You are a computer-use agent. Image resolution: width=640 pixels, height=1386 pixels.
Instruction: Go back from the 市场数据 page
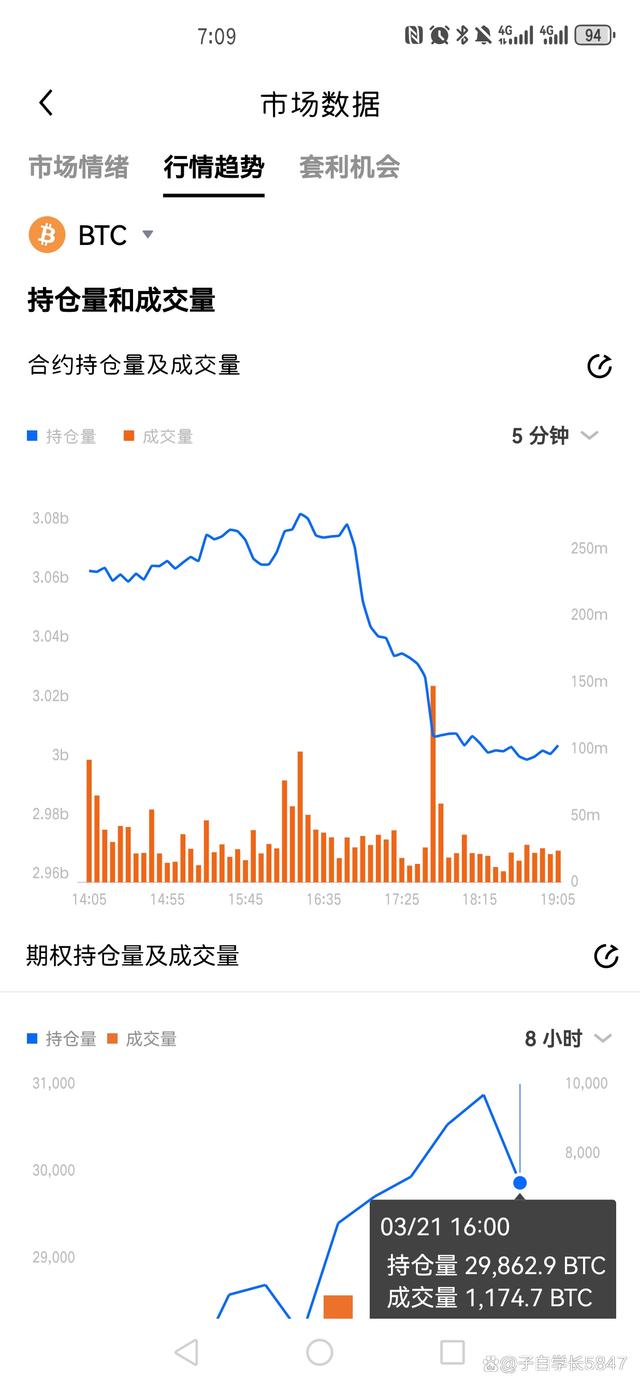click(x=46, y=103)
